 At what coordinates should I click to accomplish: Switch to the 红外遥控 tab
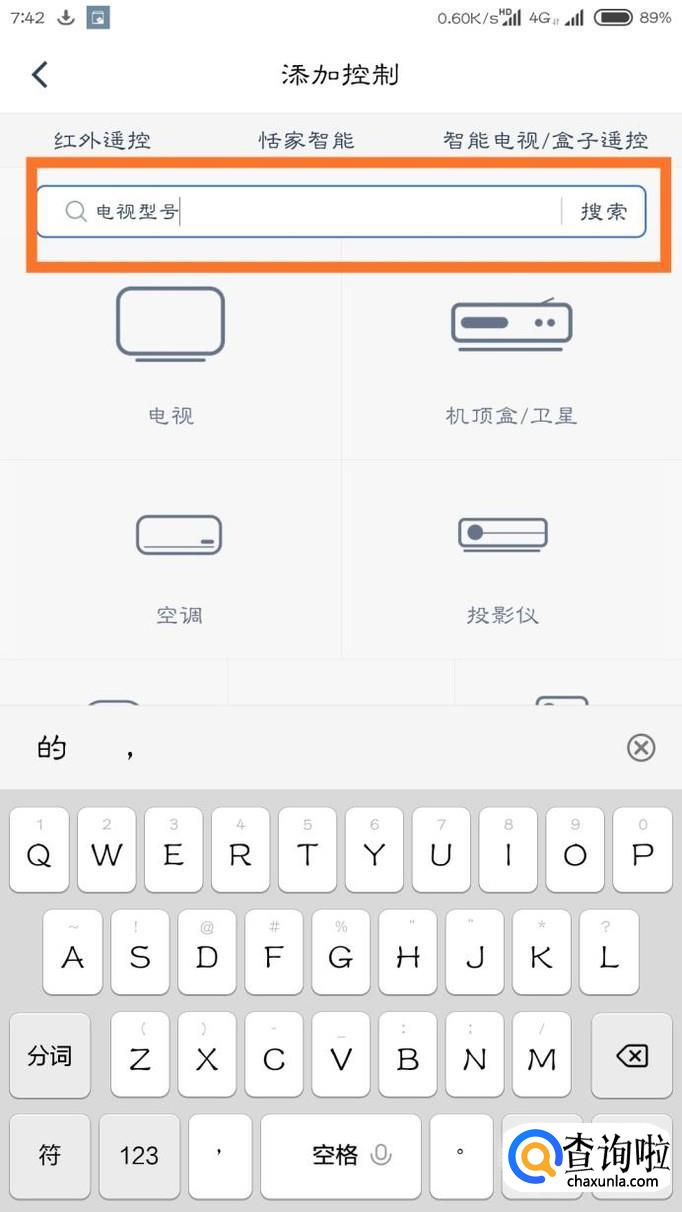(103, 141)
